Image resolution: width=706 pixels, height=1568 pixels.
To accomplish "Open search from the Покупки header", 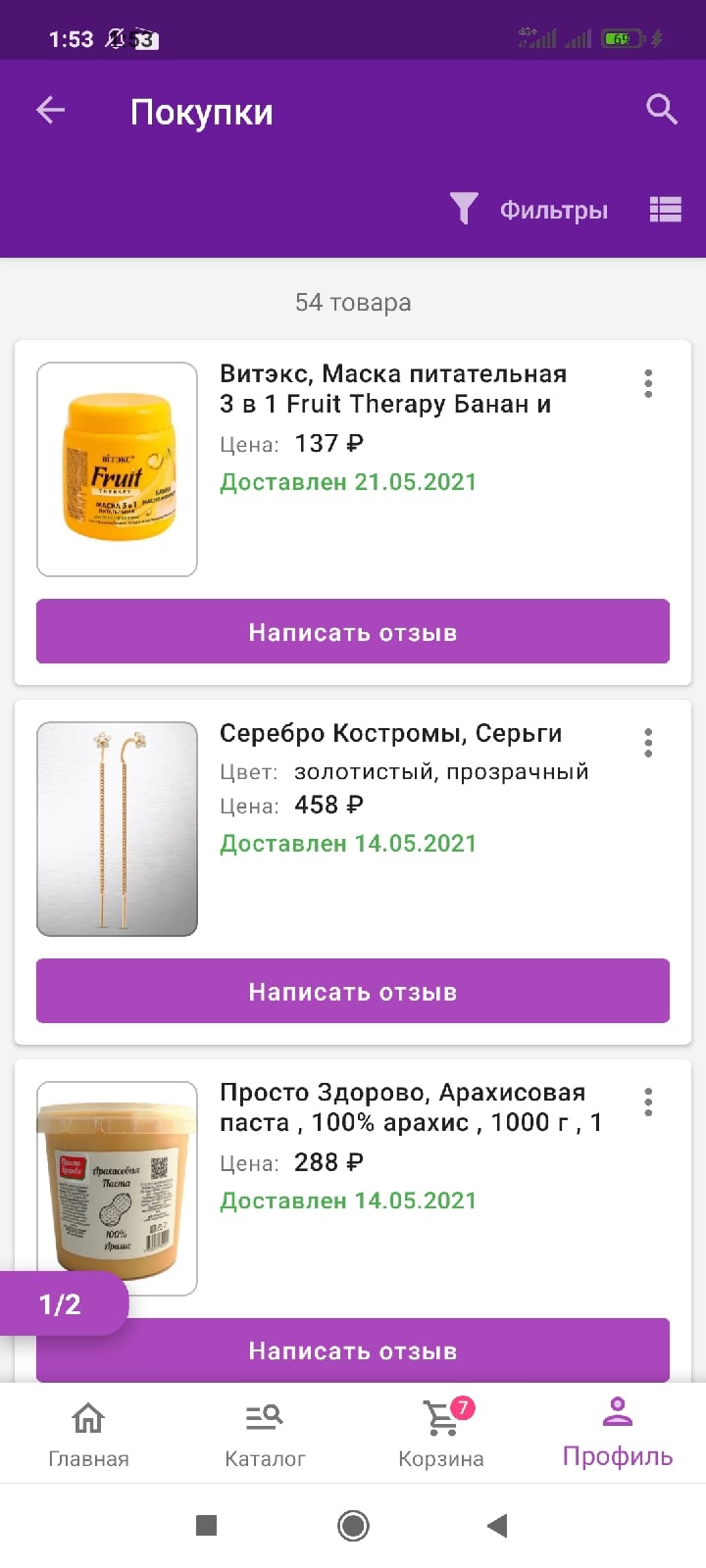I will [662, 110].
